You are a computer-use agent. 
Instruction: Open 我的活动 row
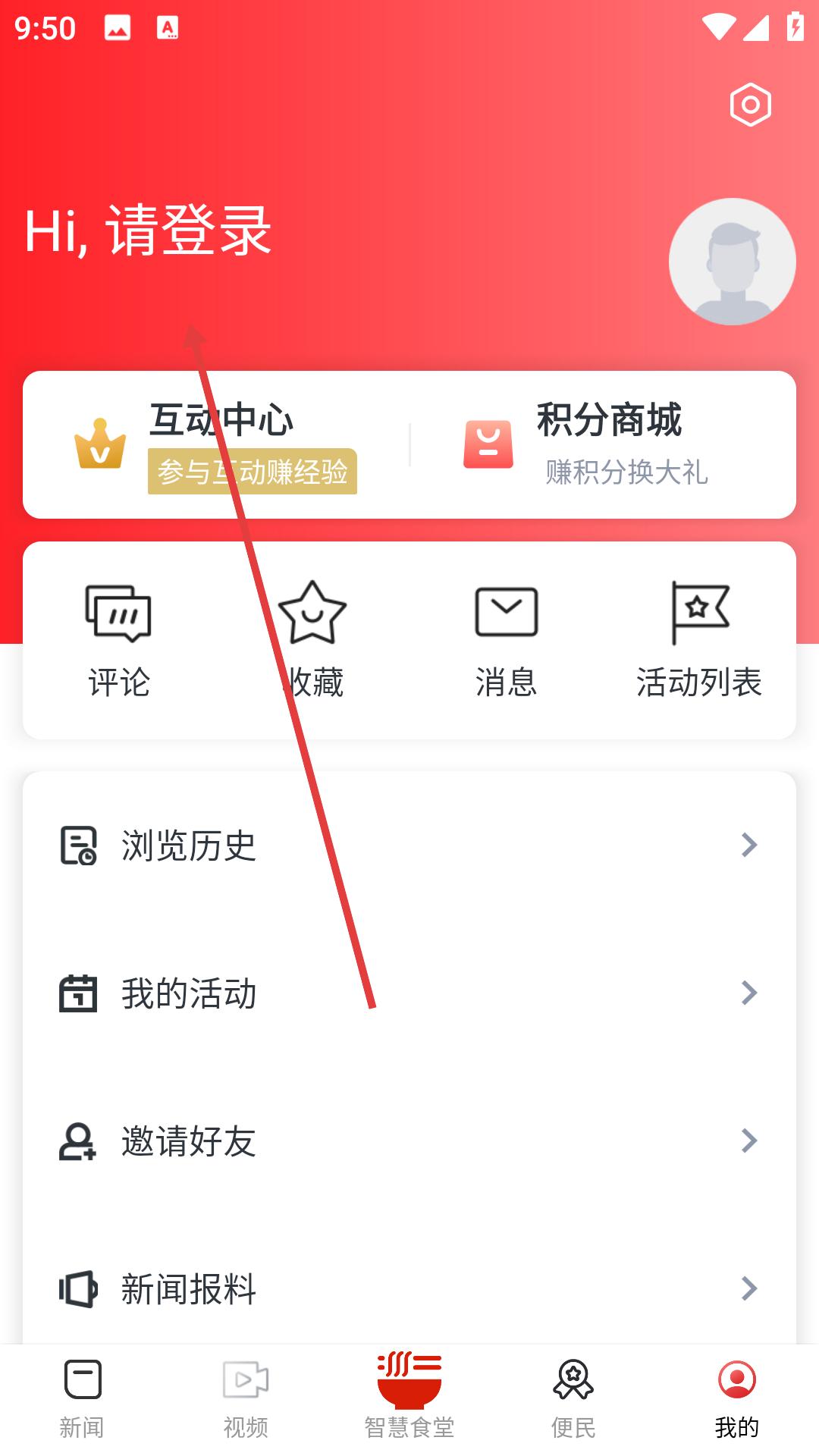click(409, 993)
